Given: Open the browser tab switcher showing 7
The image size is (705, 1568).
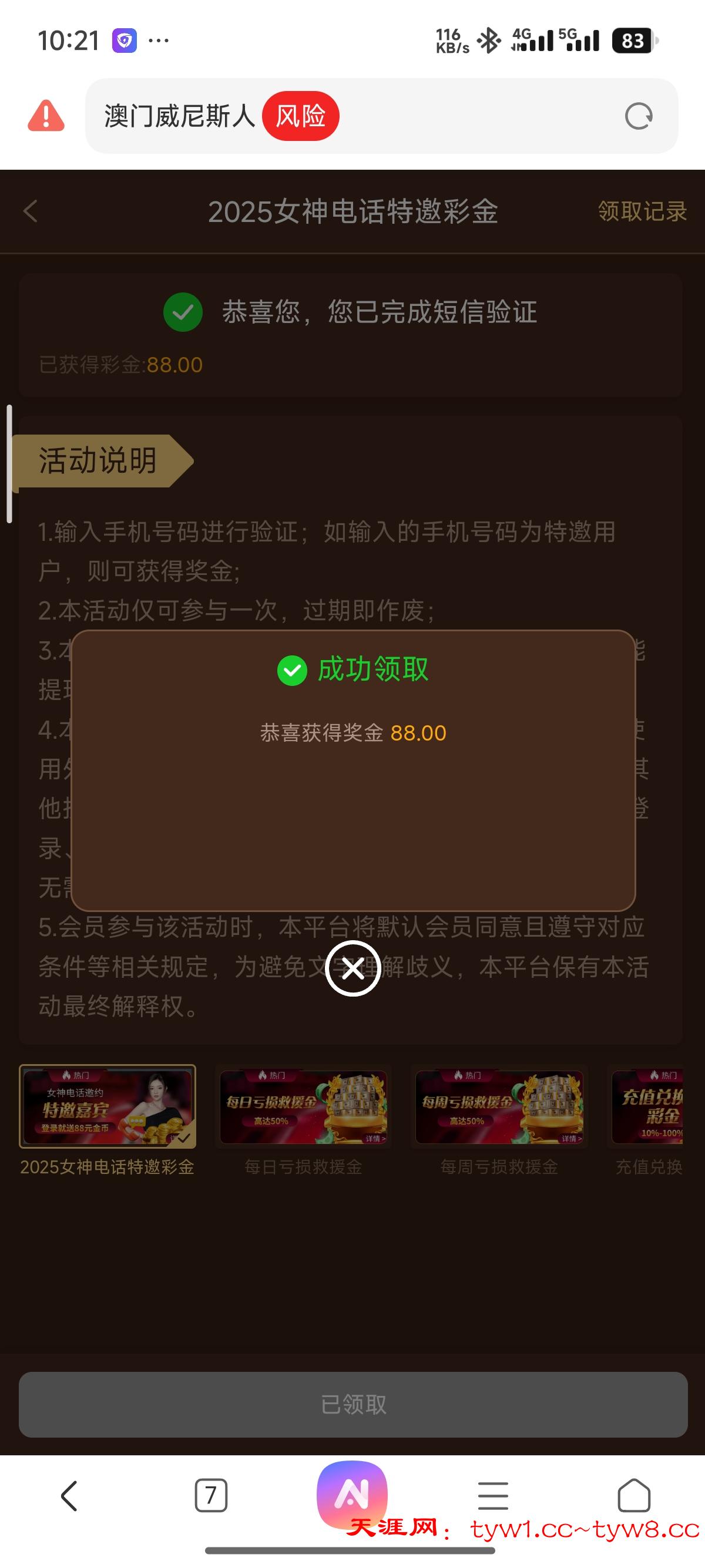Looking at the screenshot, I should tap(211, 1496).
